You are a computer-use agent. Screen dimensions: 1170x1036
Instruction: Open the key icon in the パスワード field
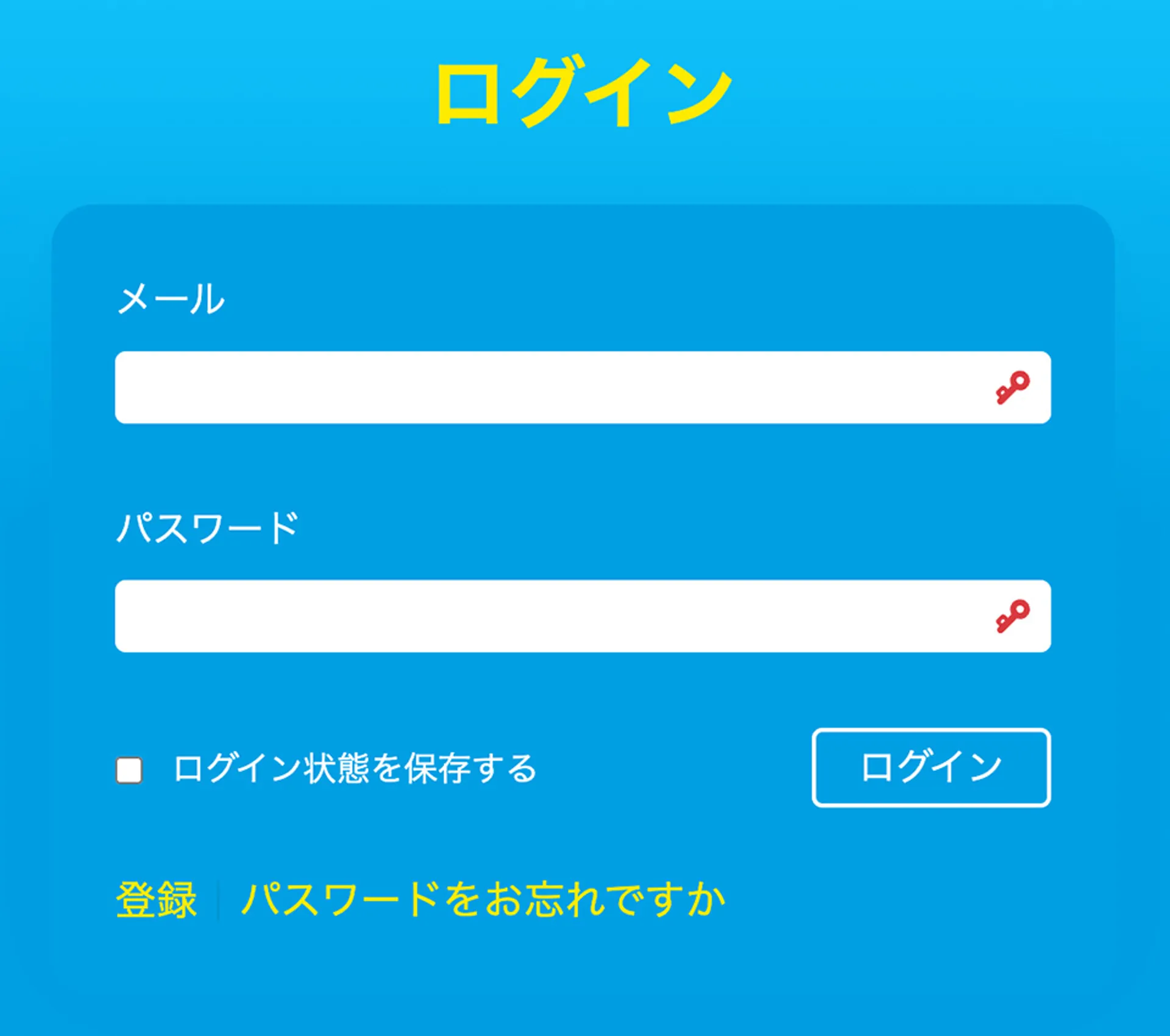(1013, 616)
